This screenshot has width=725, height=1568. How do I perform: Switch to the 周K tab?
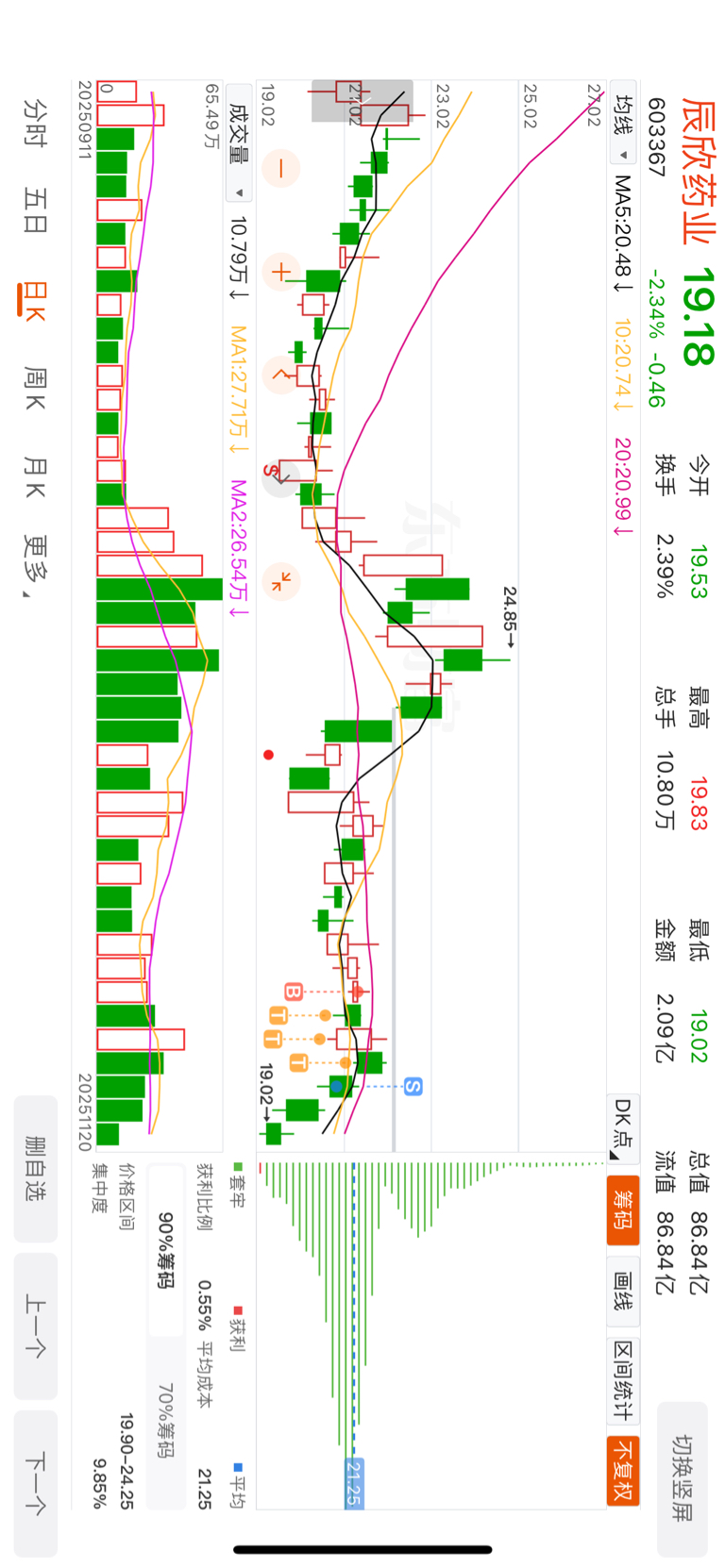[36, 388]
